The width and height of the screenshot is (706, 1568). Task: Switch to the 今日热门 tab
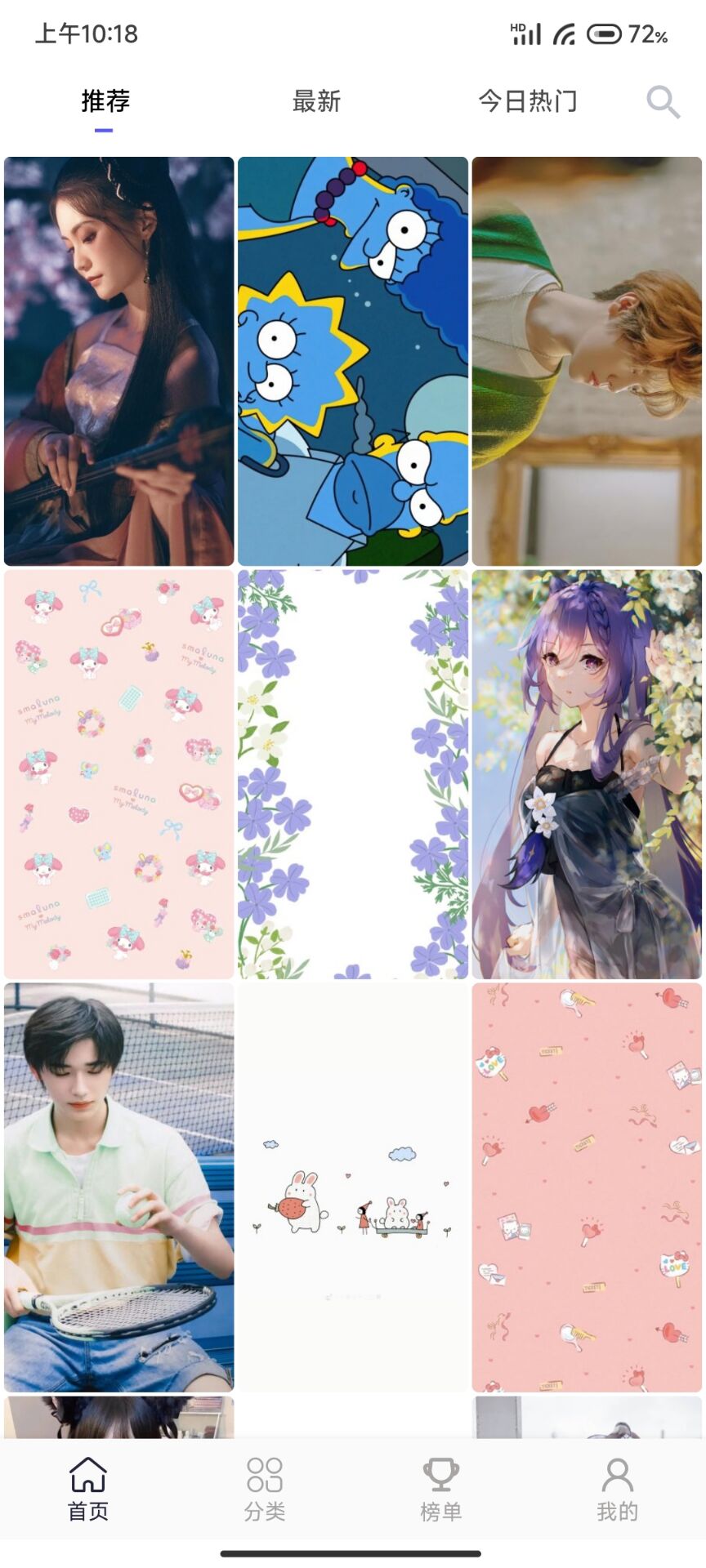click(x=528, y=101)
